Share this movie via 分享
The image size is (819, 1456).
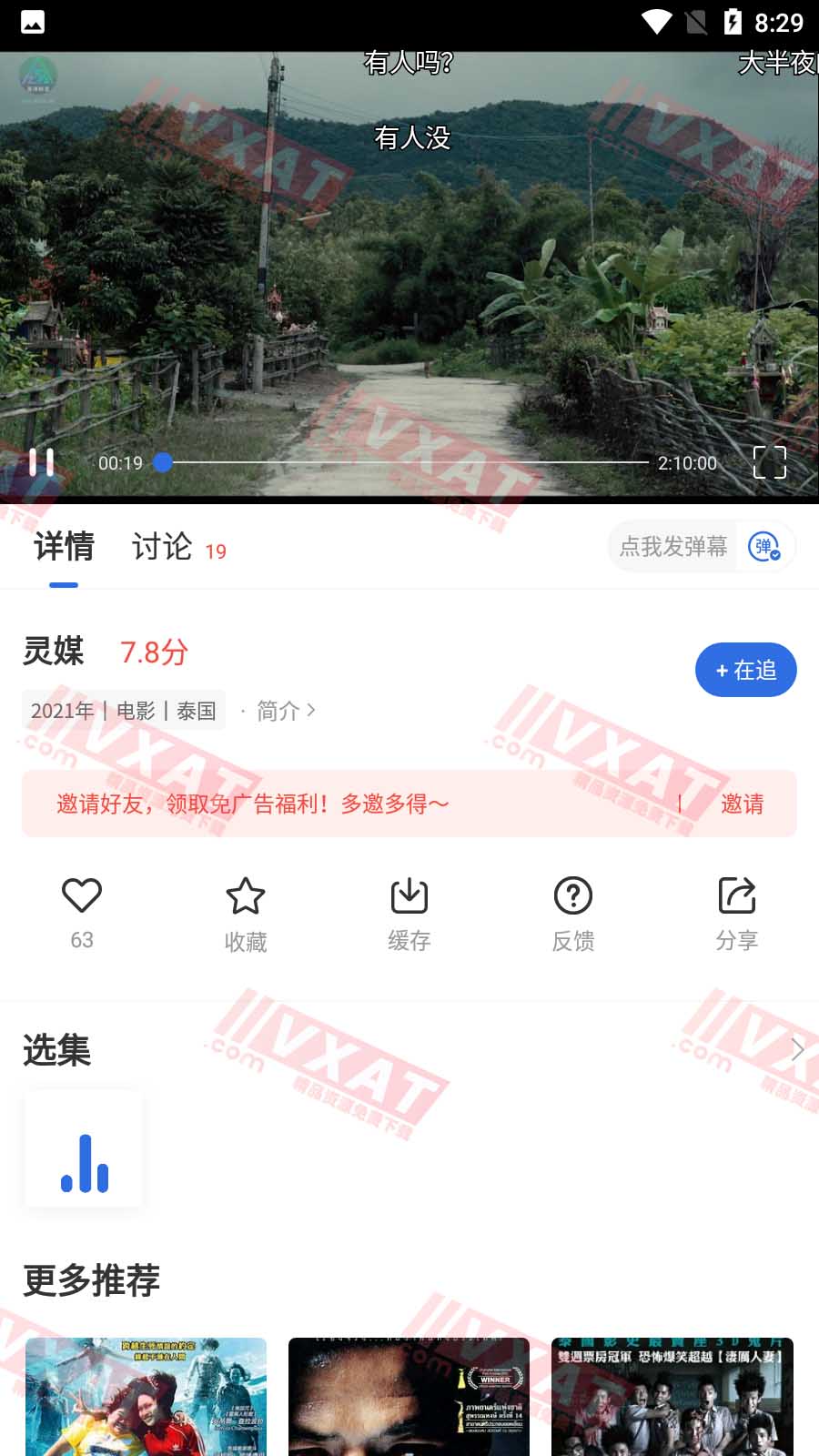point(737,913)
